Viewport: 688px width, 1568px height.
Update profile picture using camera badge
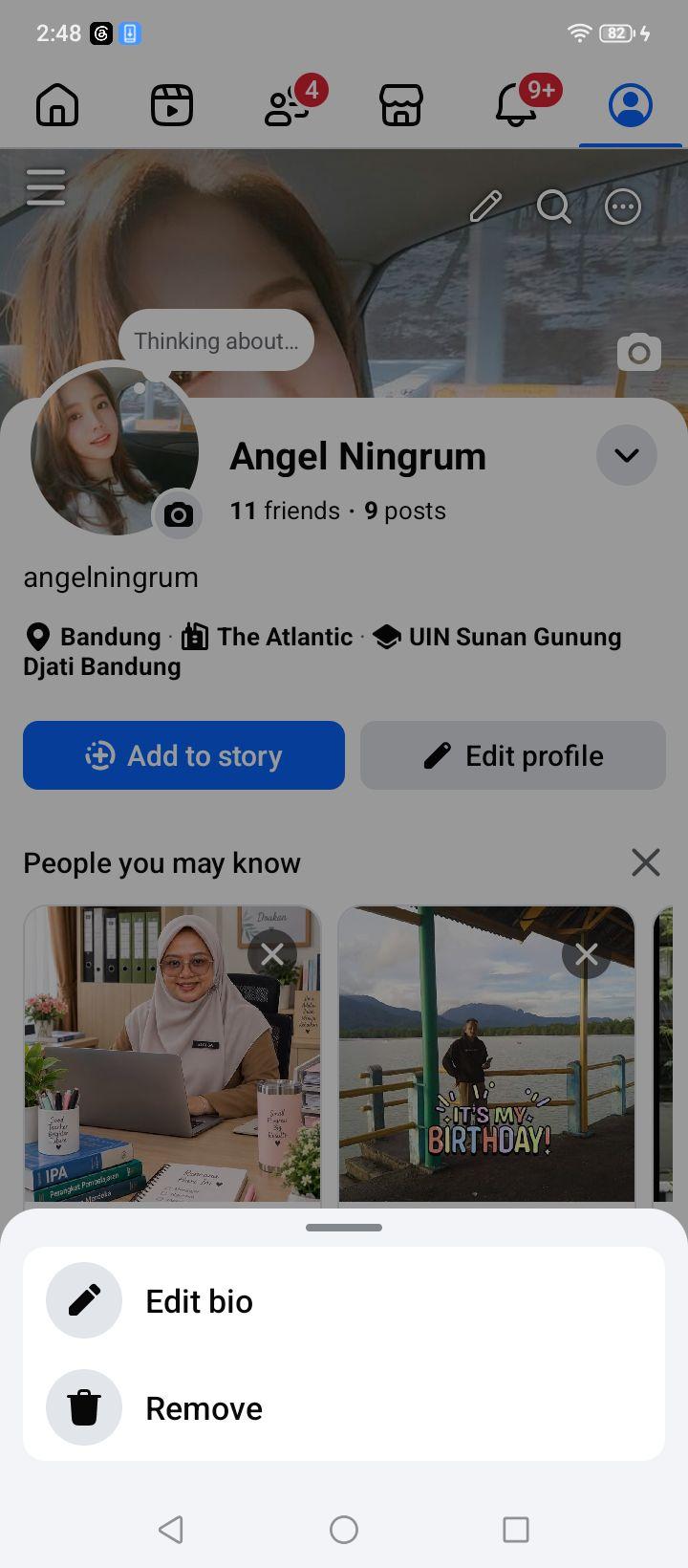pyautogui.click(x=178, y=515)
